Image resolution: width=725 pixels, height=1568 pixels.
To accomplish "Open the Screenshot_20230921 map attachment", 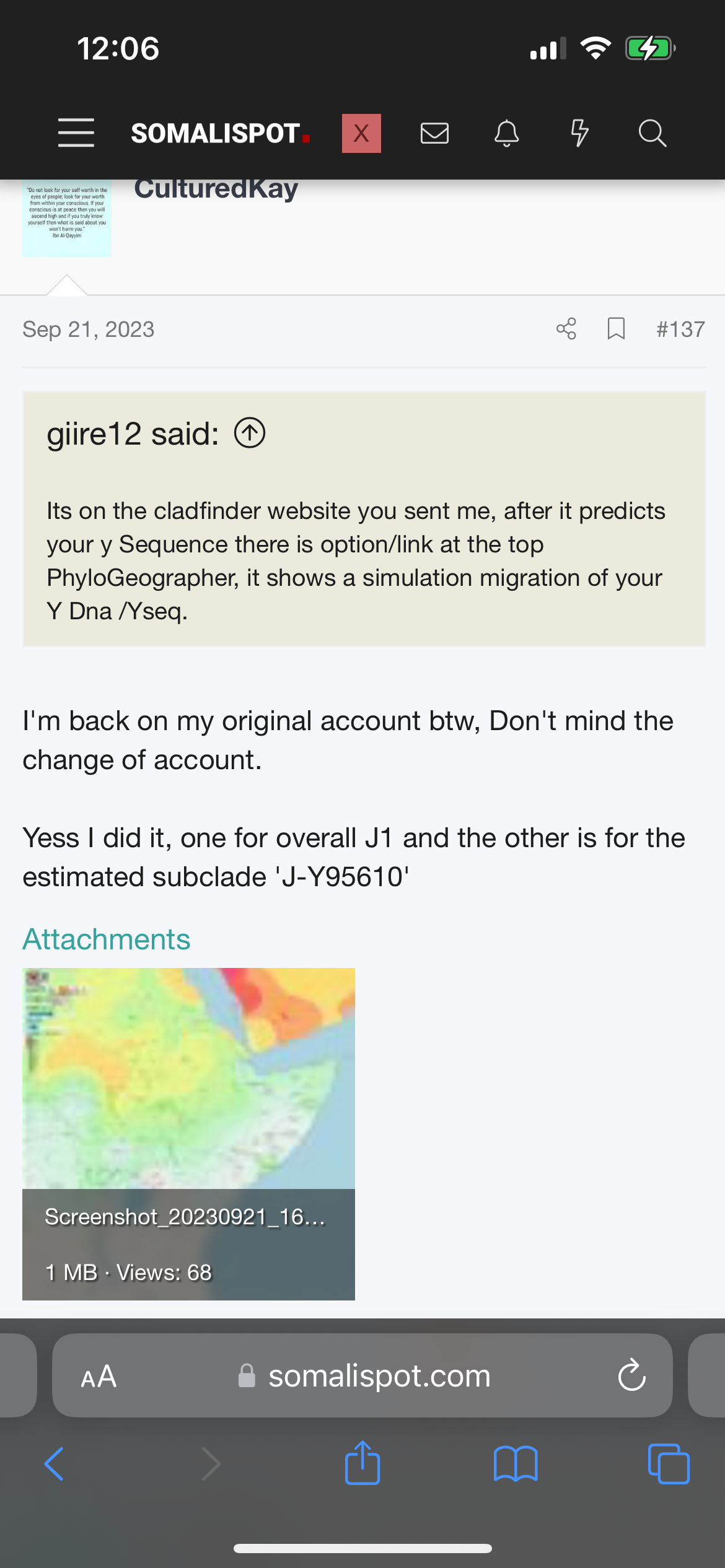I will click(188, 1133).
